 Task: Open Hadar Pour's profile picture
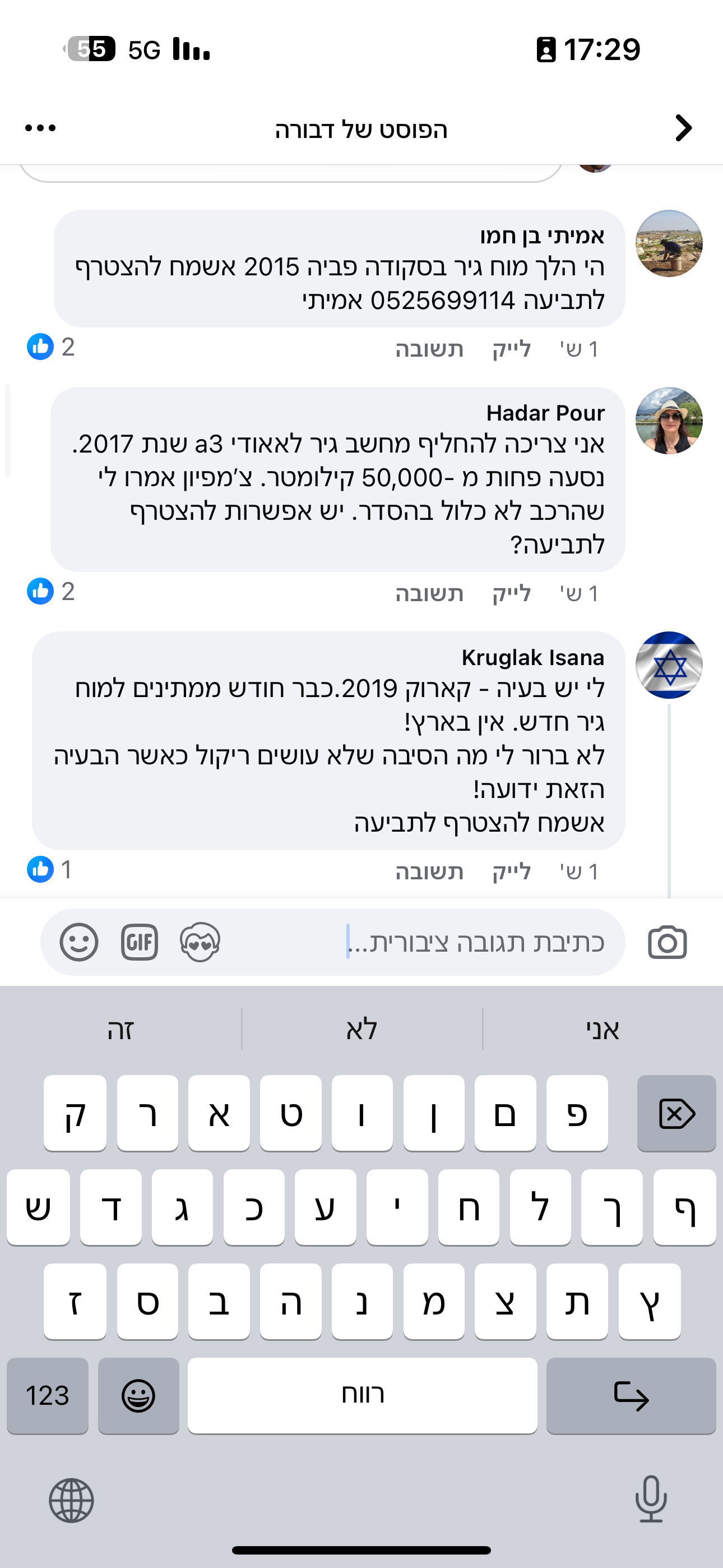click(669, 421)
